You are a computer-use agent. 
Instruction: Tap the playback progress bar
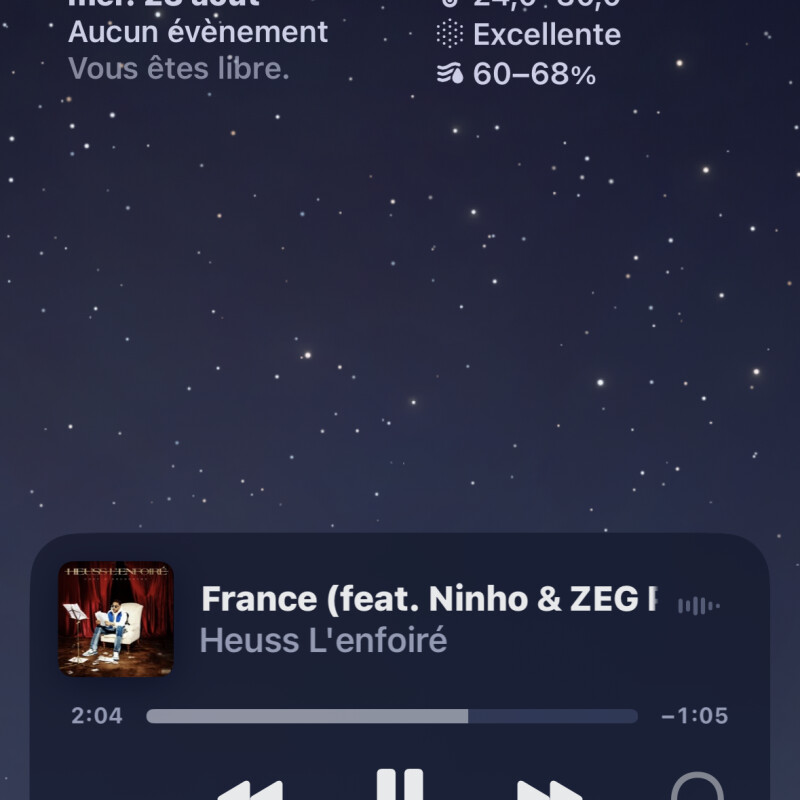(391, 716)
